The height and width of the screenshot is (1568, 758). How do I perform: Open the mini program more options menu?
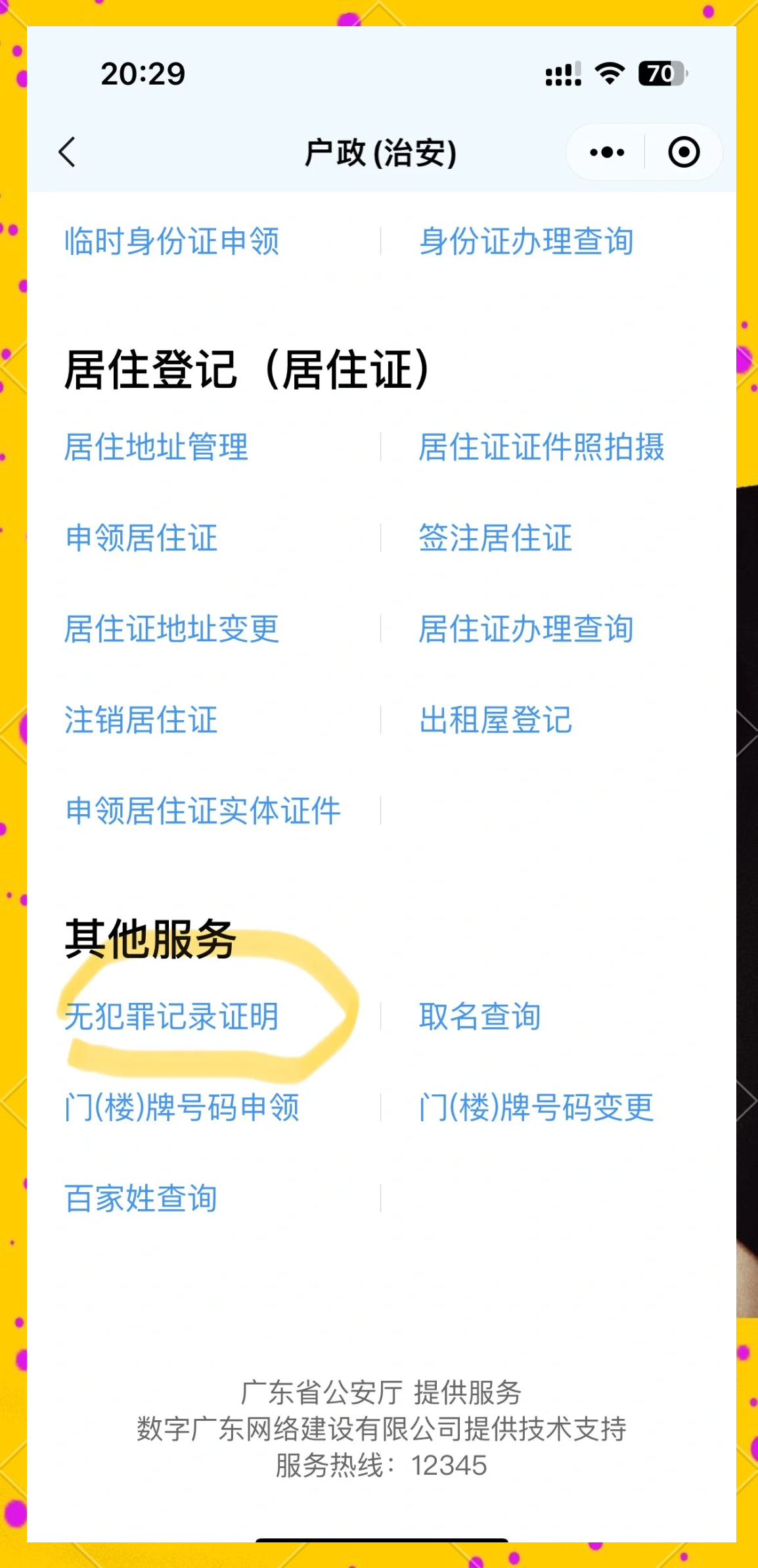click(x=607, y=152)
